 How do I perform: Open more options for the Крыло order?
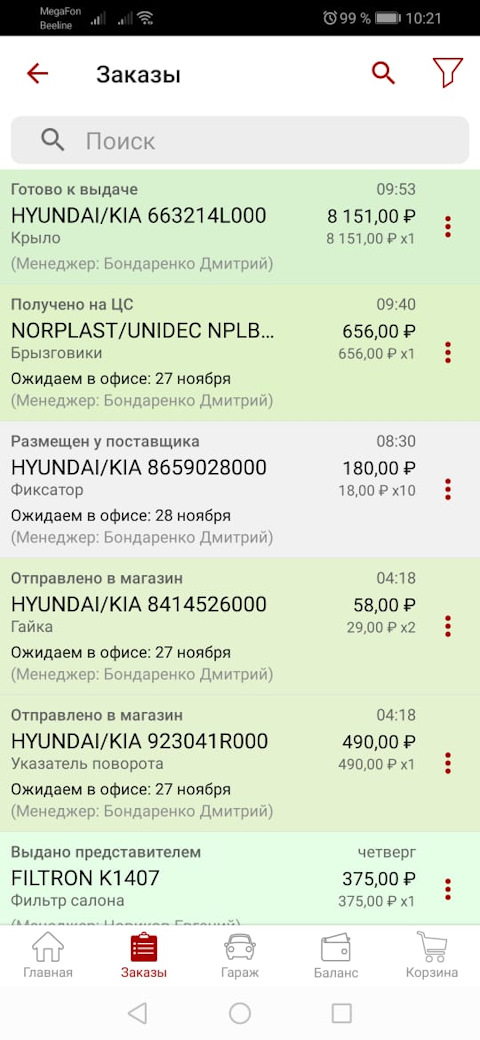[448, 227]
